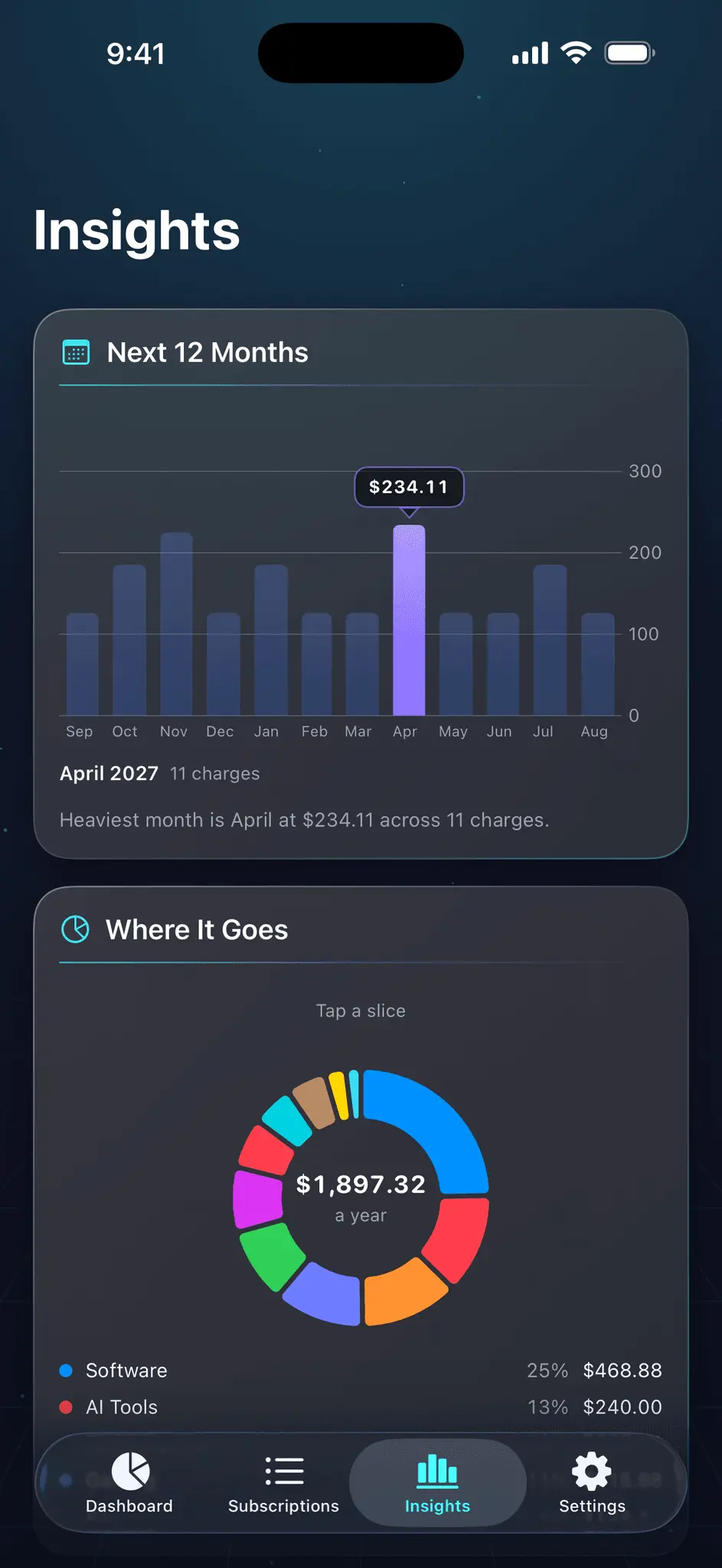The width and height of the screenshot is (722, 1568).
Task: Tap the October bar in the chart
Action: coord(129,640)
